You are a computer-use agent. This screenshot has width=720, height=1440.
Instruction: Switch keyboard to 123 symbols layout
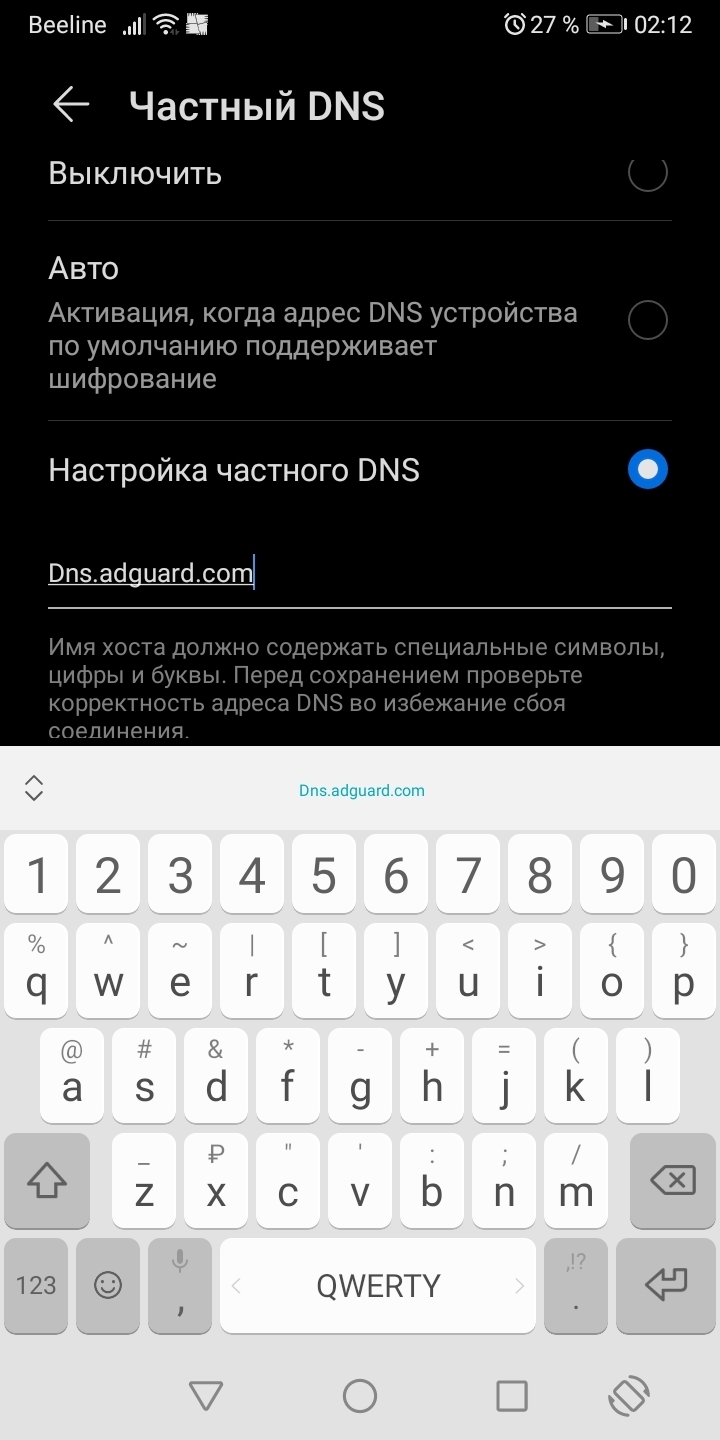click(36, 1285)
